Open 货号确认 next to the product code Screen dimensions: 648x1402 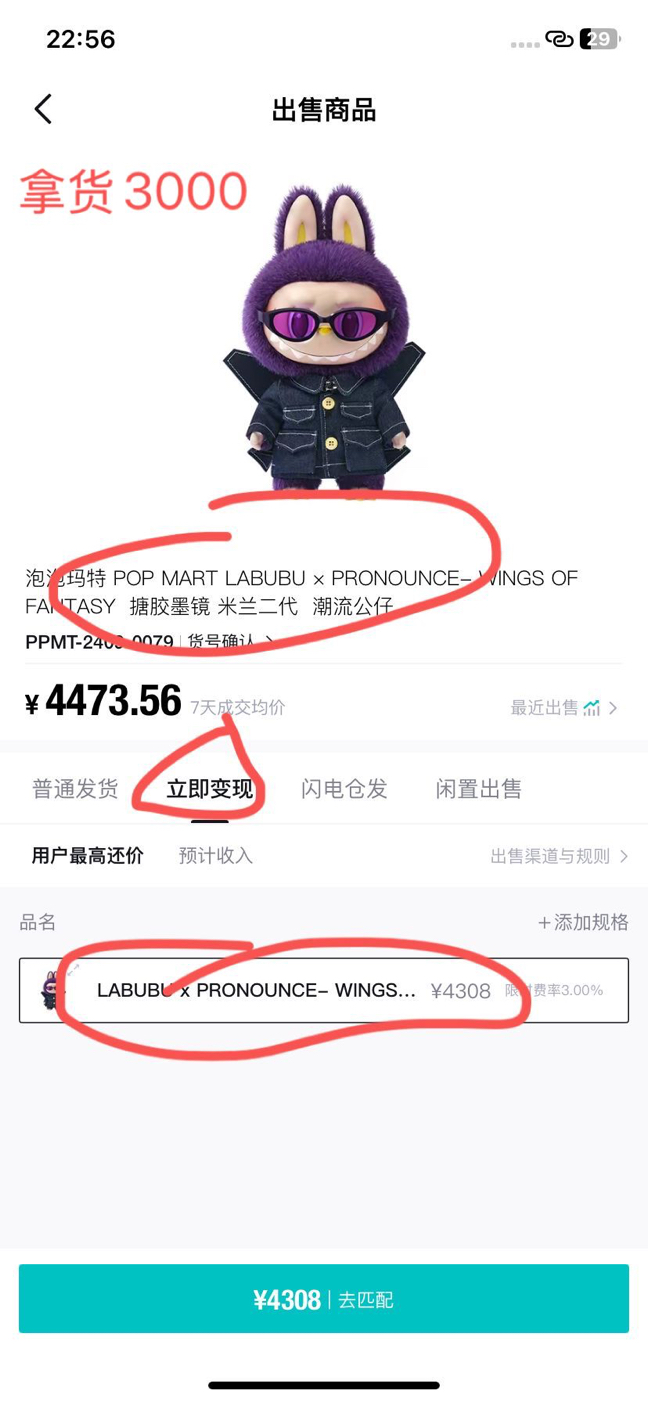click(x=231, y=641)
